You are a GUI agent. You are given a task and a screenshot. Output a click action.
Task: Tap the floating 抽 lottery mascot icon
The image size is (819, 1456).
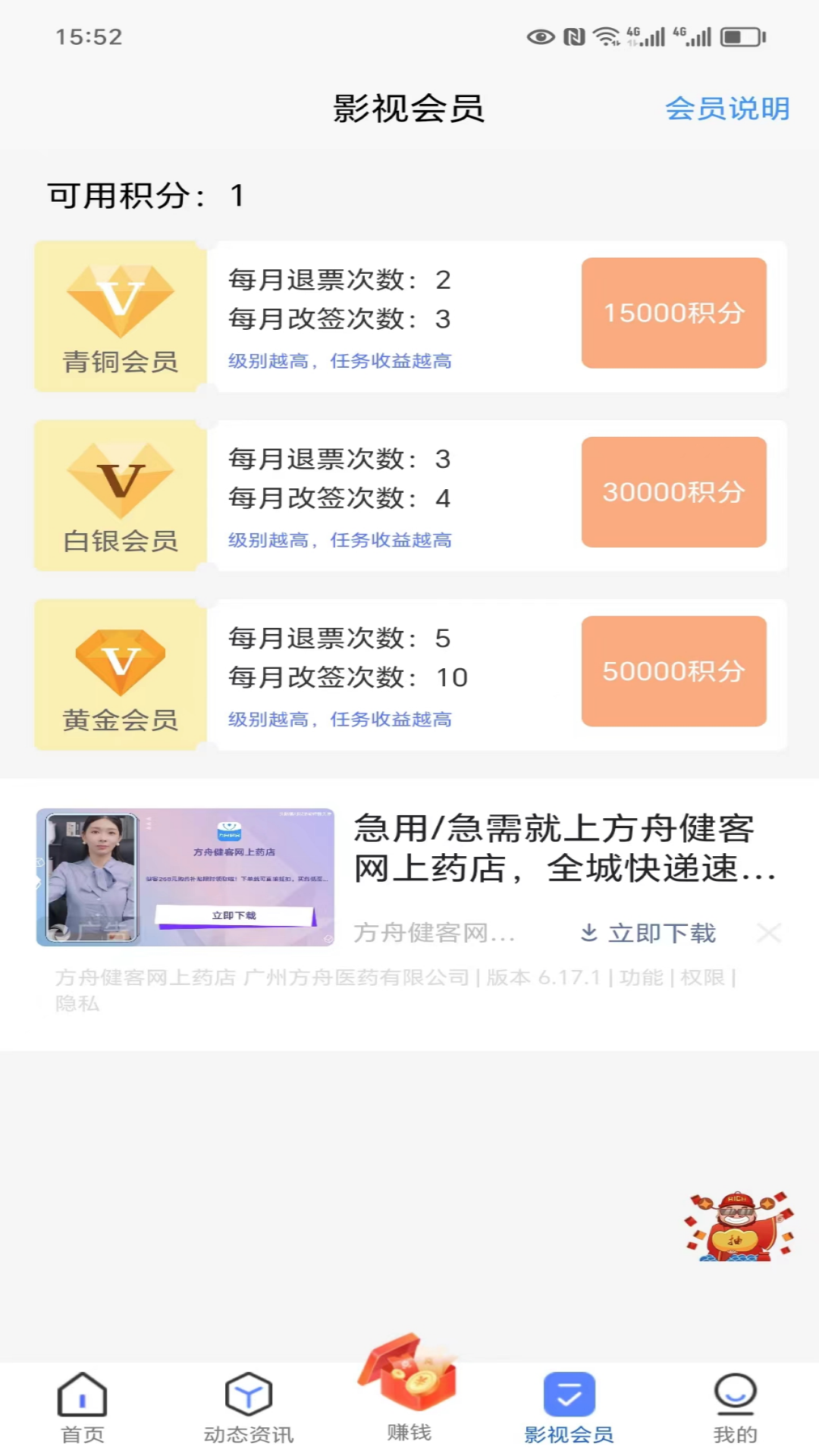point(739,1222)
